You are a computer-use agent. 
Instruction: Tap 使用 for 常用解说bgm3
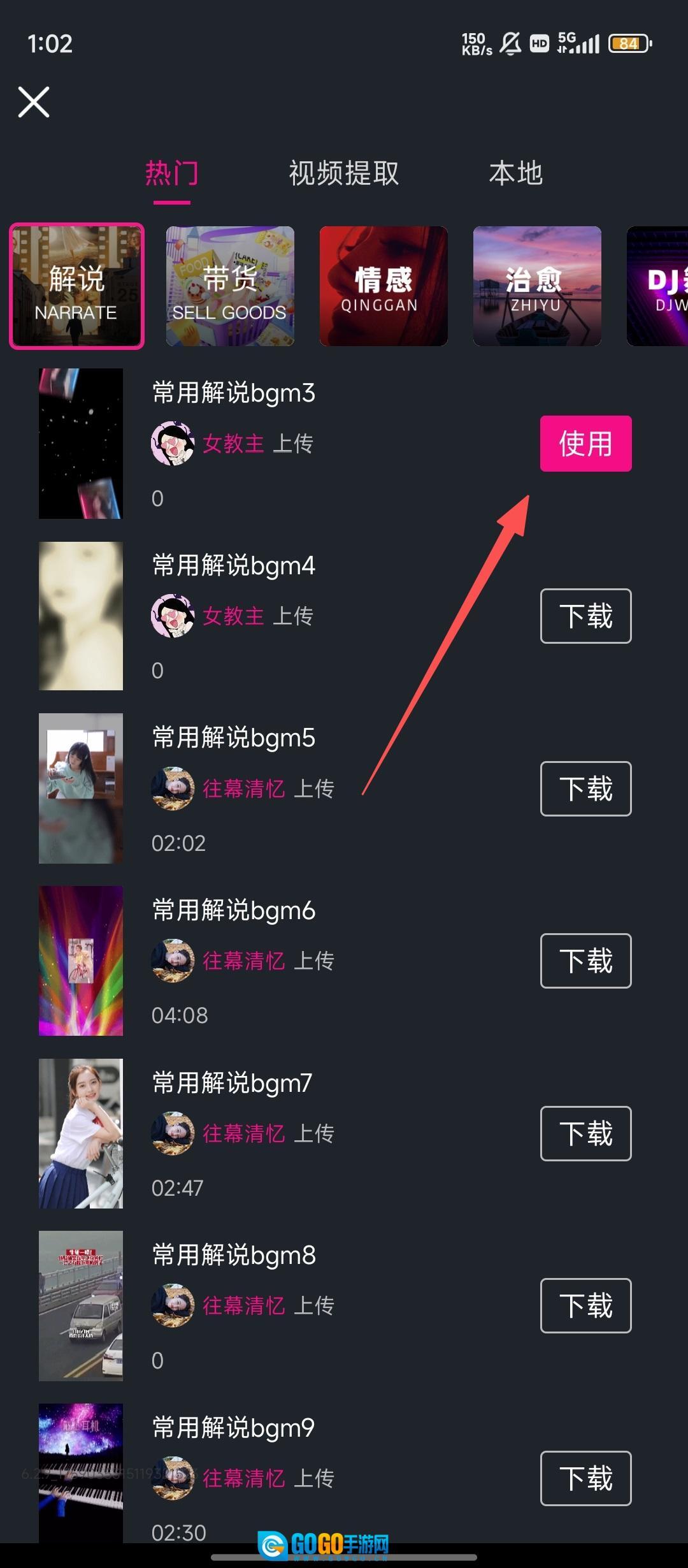click(x=585, y=444)
